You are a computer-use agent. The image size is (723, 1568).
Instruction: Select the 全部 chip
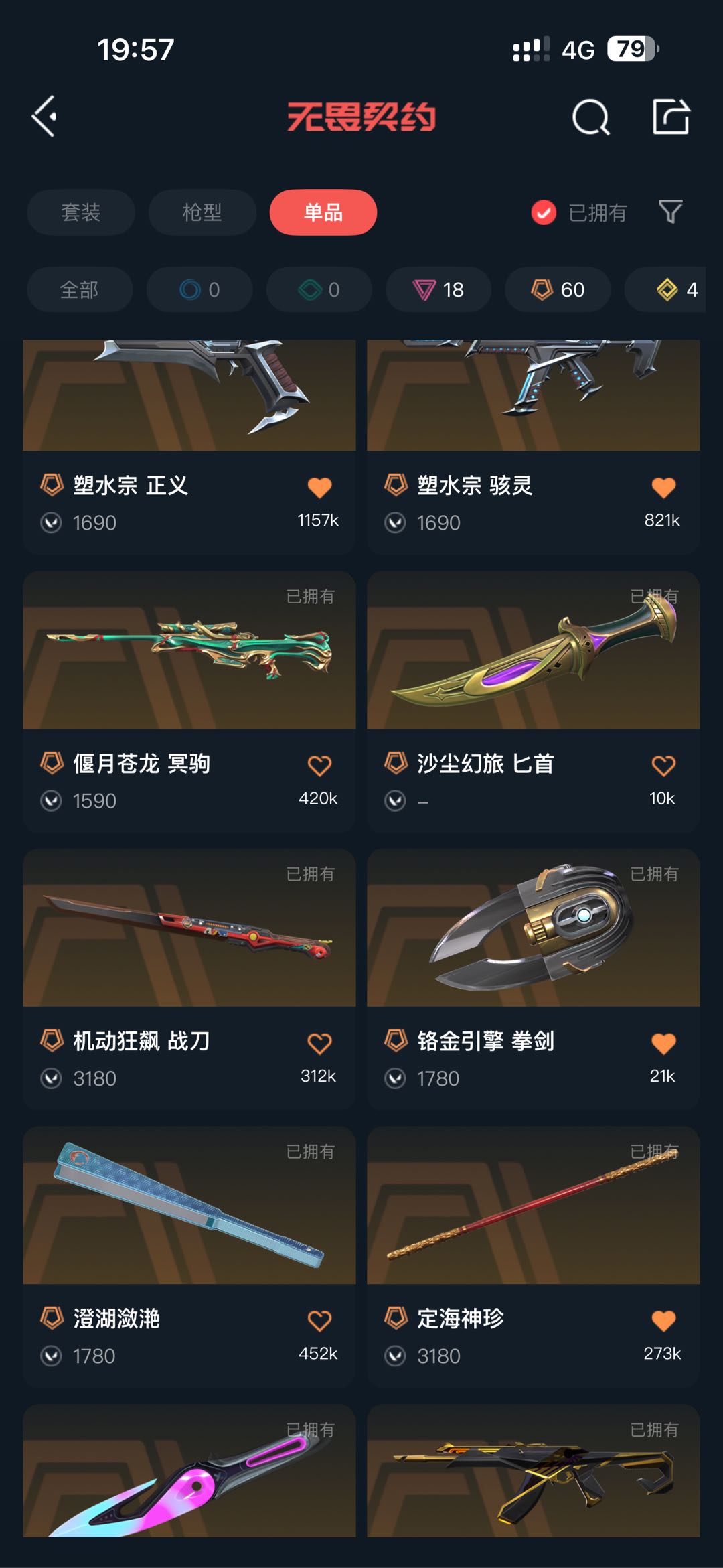(x=79, y=289)
